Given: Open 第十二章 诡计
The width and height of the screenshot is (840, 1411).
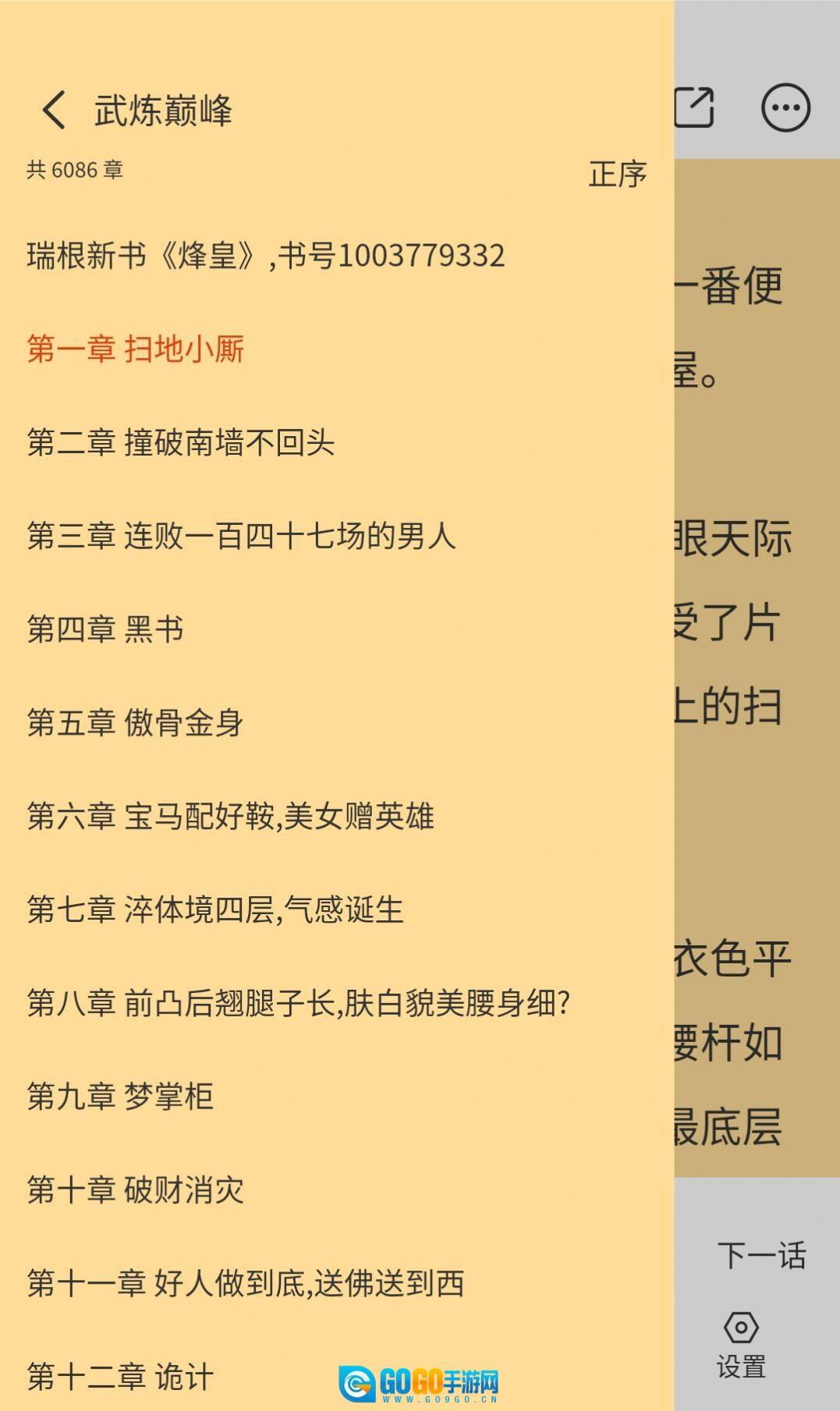Looking at the screenshot, I should 120,1377.
